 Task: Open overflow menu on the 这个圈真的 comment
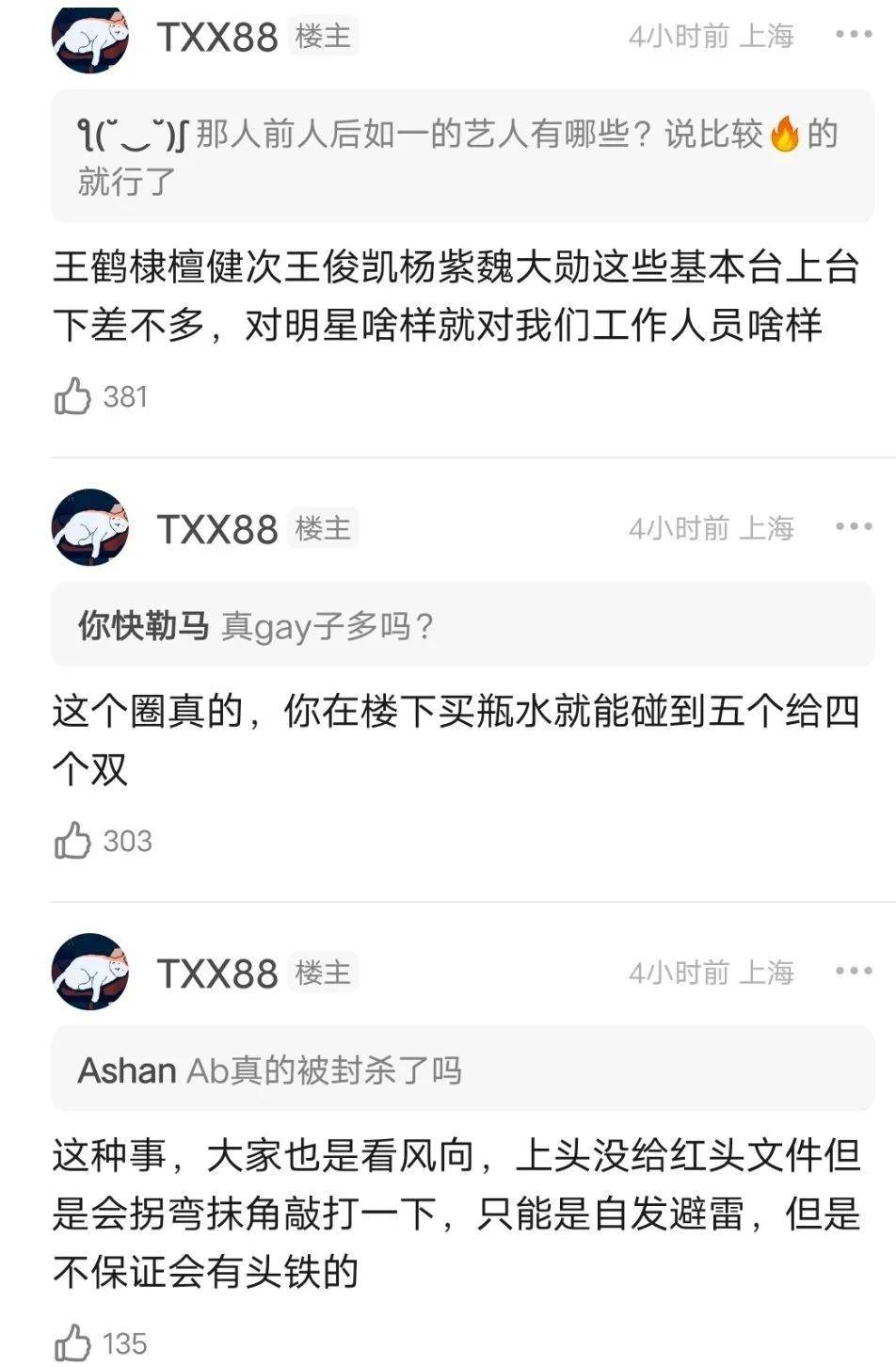coord(853,527)
